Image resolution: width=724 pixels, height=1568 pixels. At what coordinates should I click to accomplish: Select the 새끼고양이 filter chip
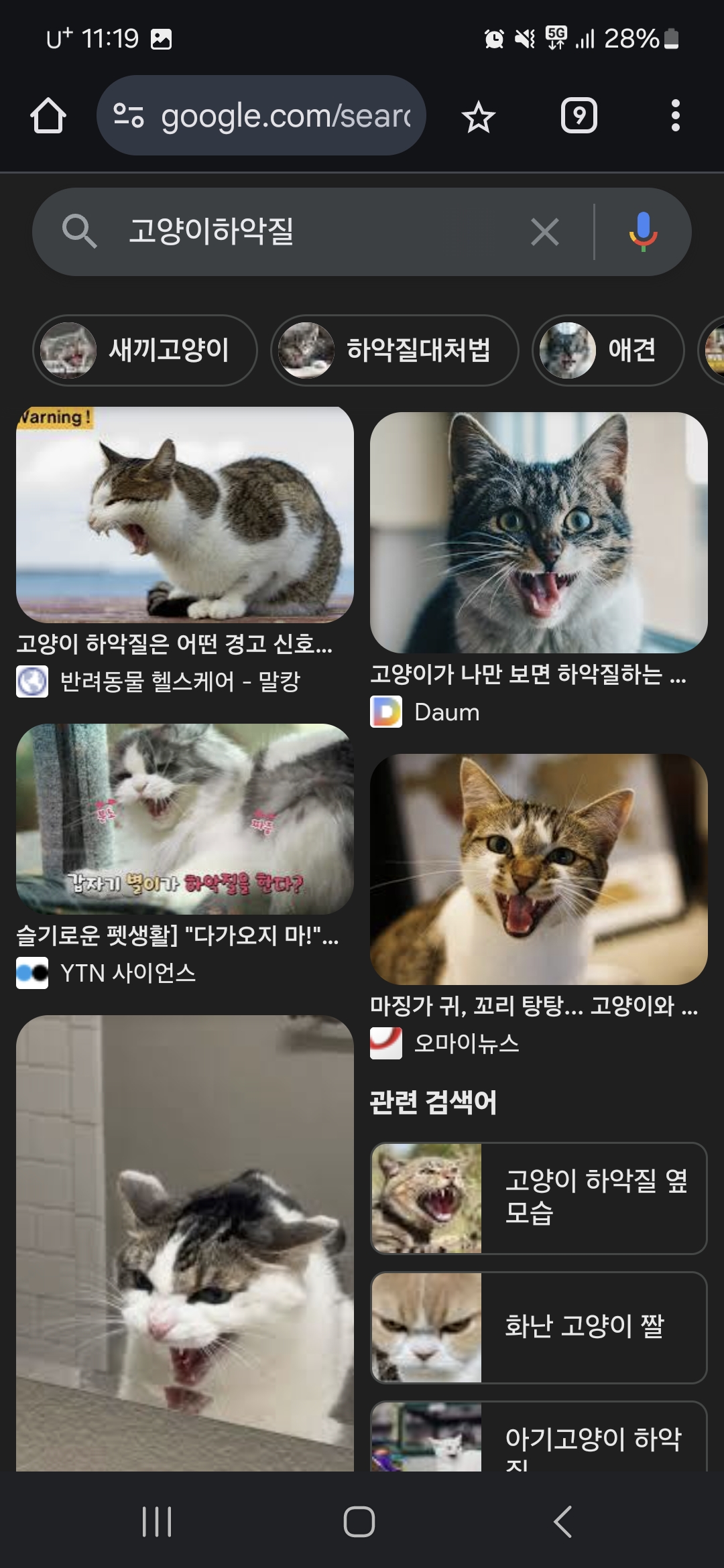145,350
